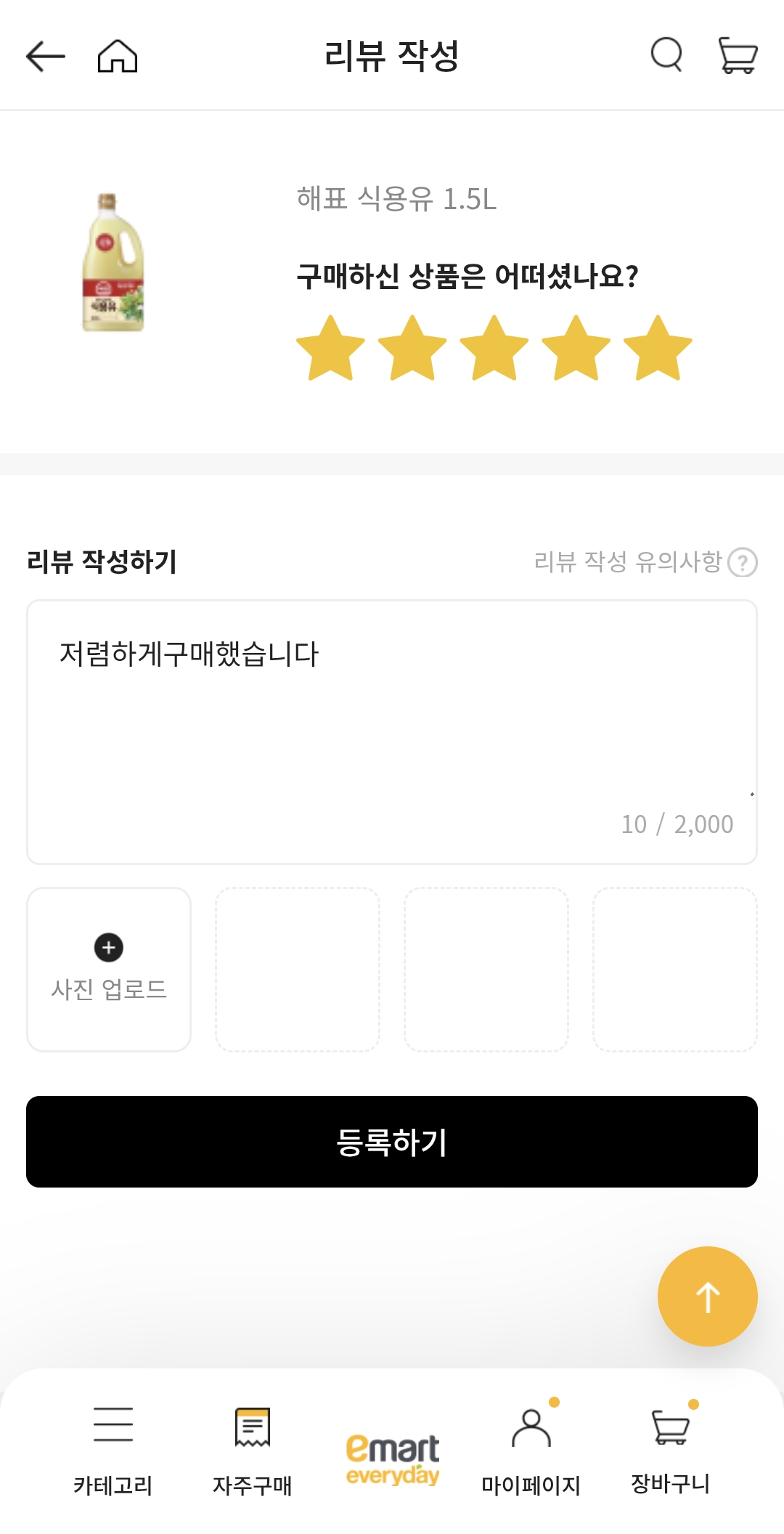Viewport: 784px width, 1534px height.
Task: Tap the 사진 업로드 photo upload button
Action: click(x=108, y=967)
